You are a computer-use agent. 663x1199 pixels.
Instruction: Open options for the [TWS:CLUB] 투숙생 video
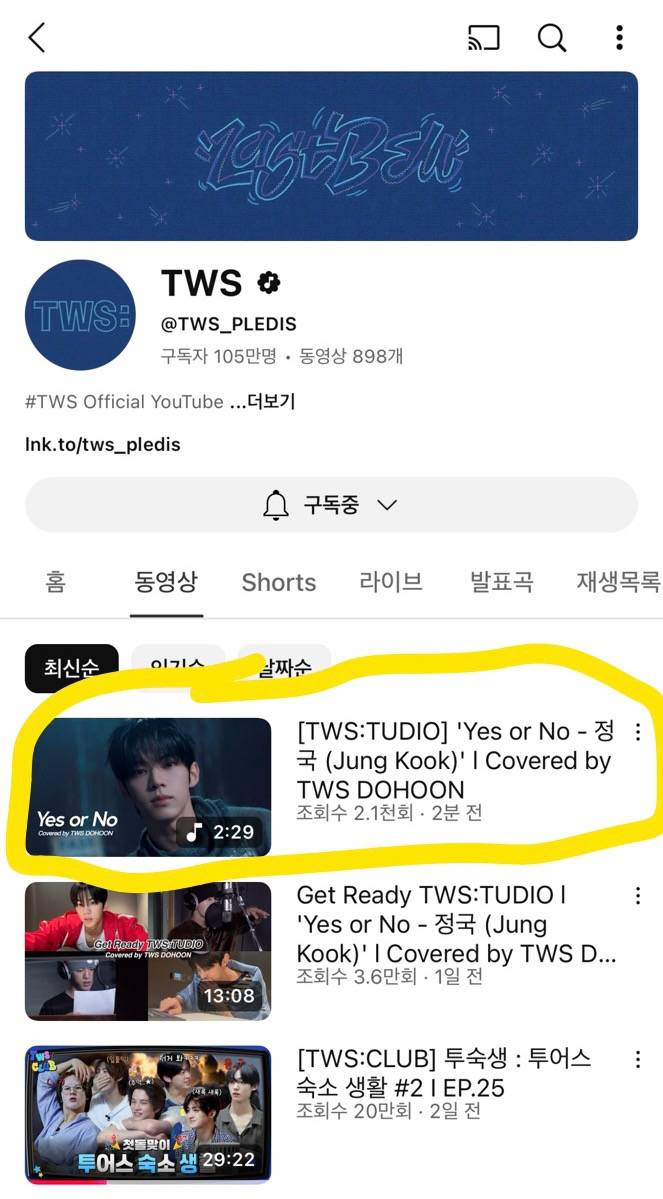[638, 1060]
